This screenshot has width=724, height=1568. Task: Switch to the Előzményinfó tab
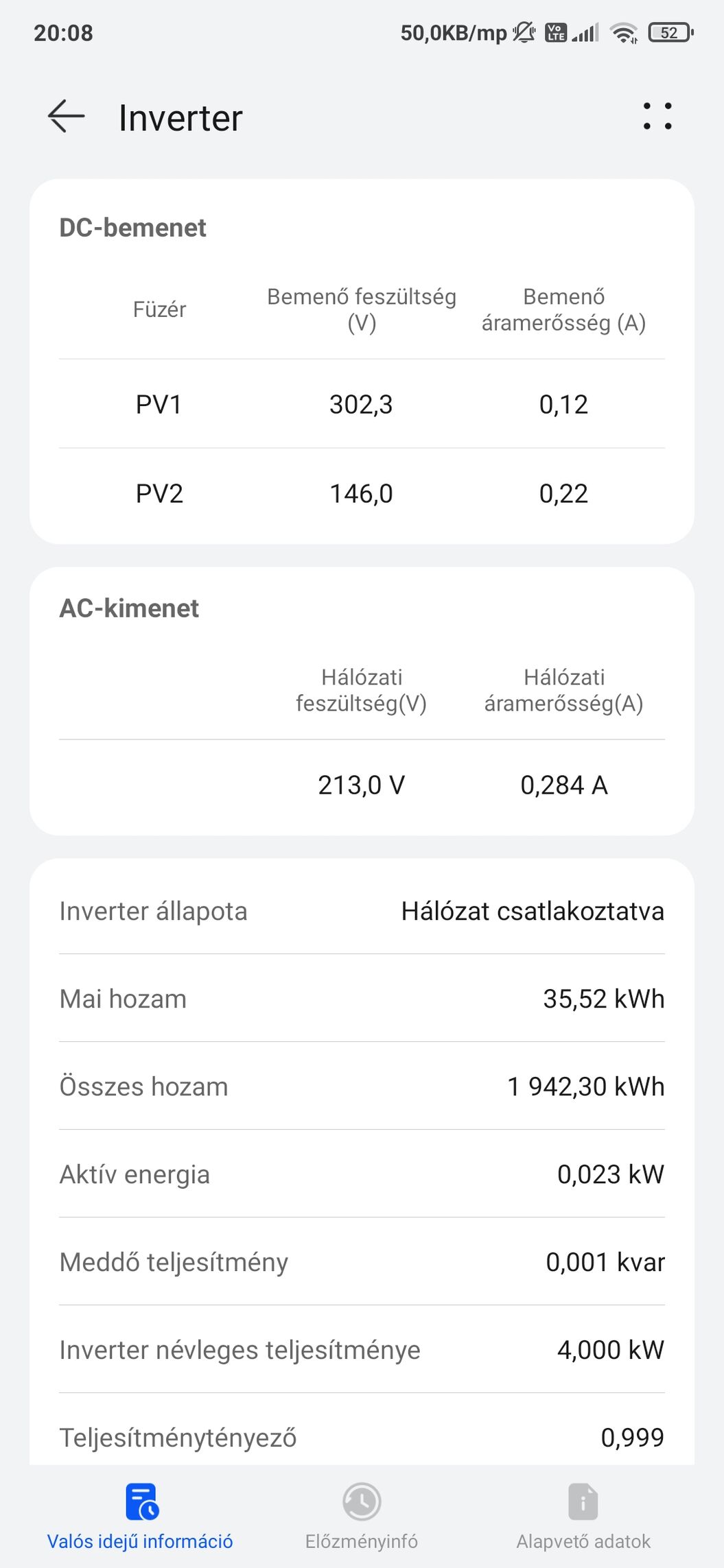(x=362, y=1517)
